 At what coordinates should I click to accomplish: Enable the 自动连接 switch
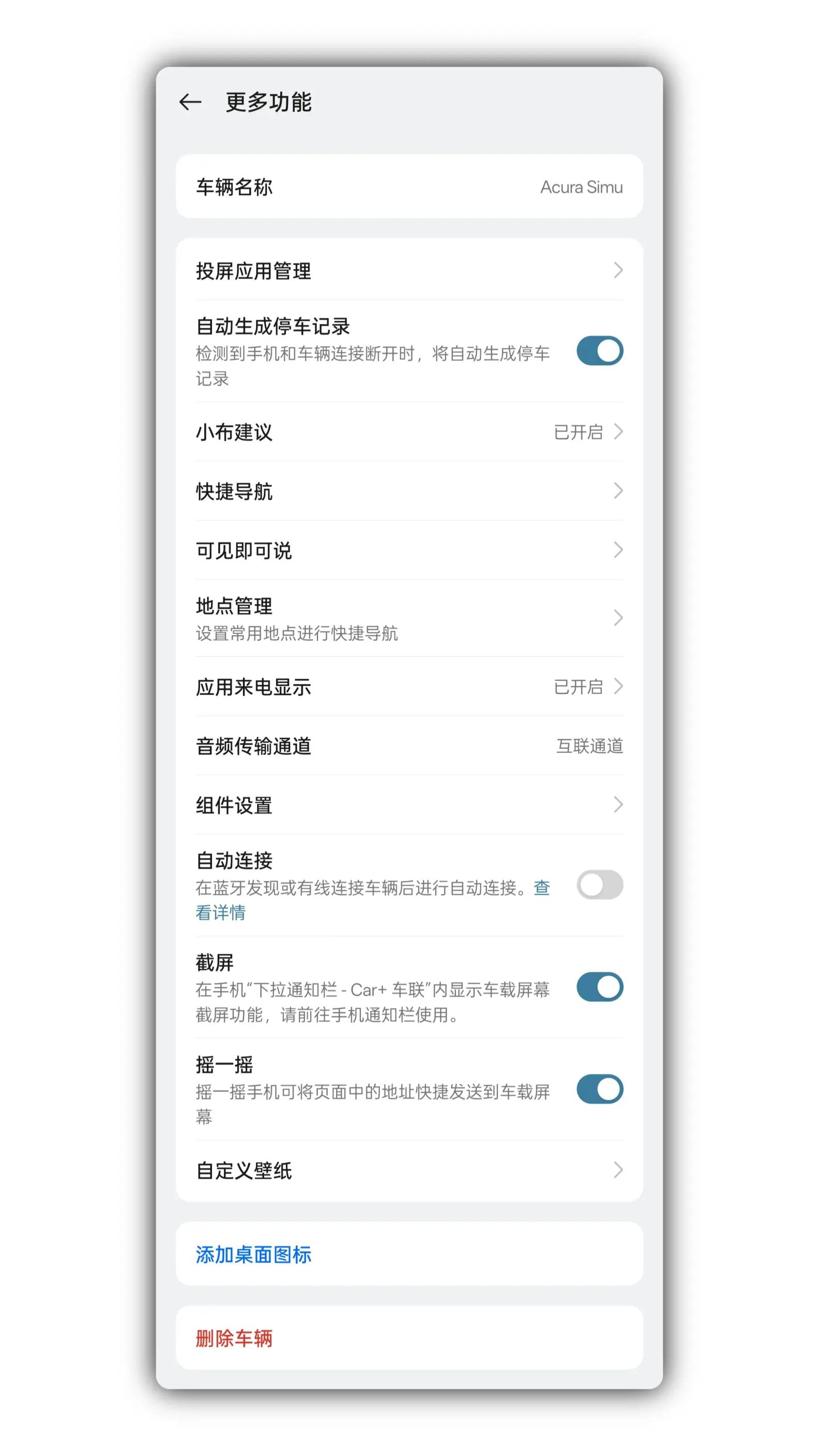[x=599, y=885]
